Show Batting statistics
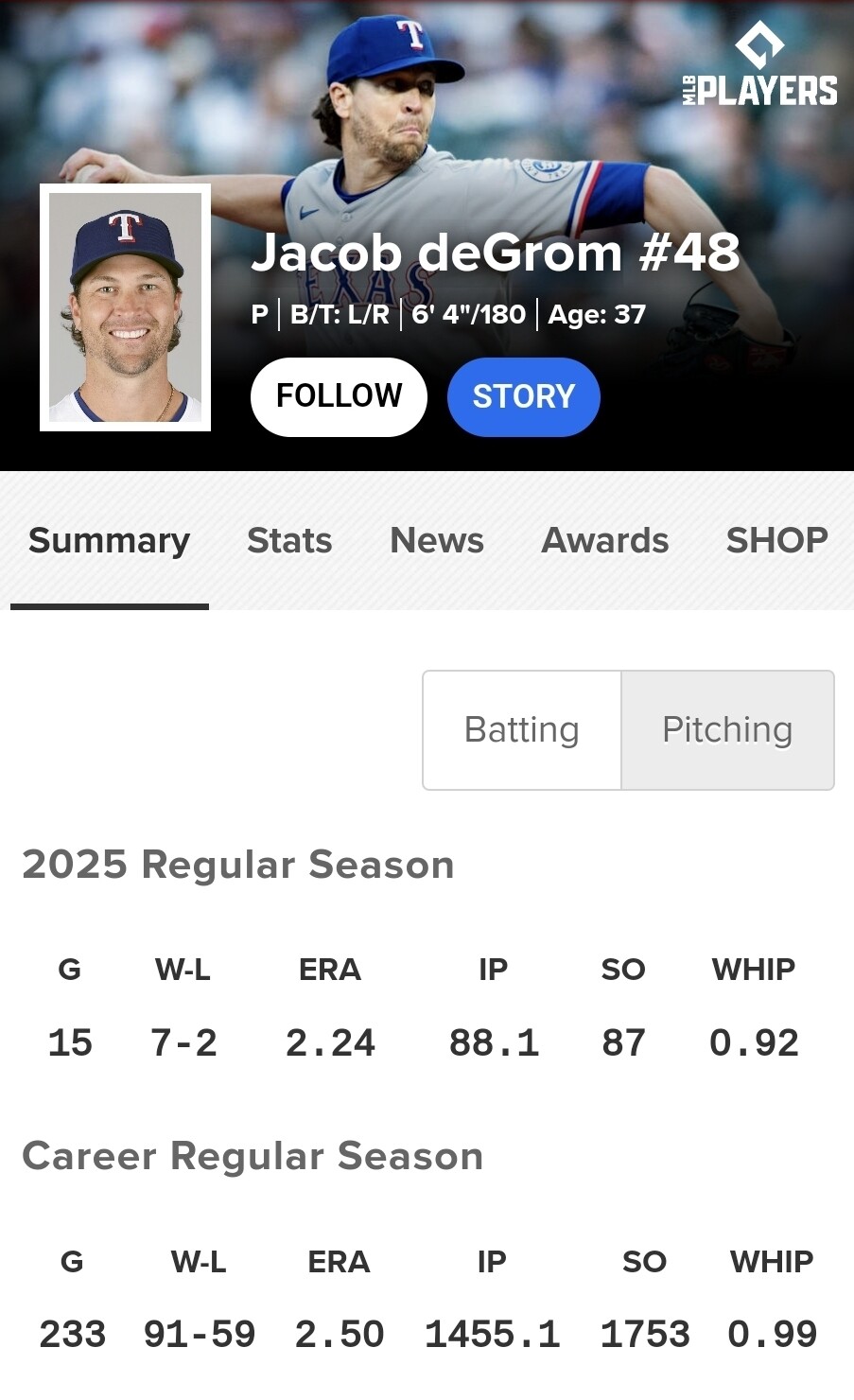 tap(522, 729)
